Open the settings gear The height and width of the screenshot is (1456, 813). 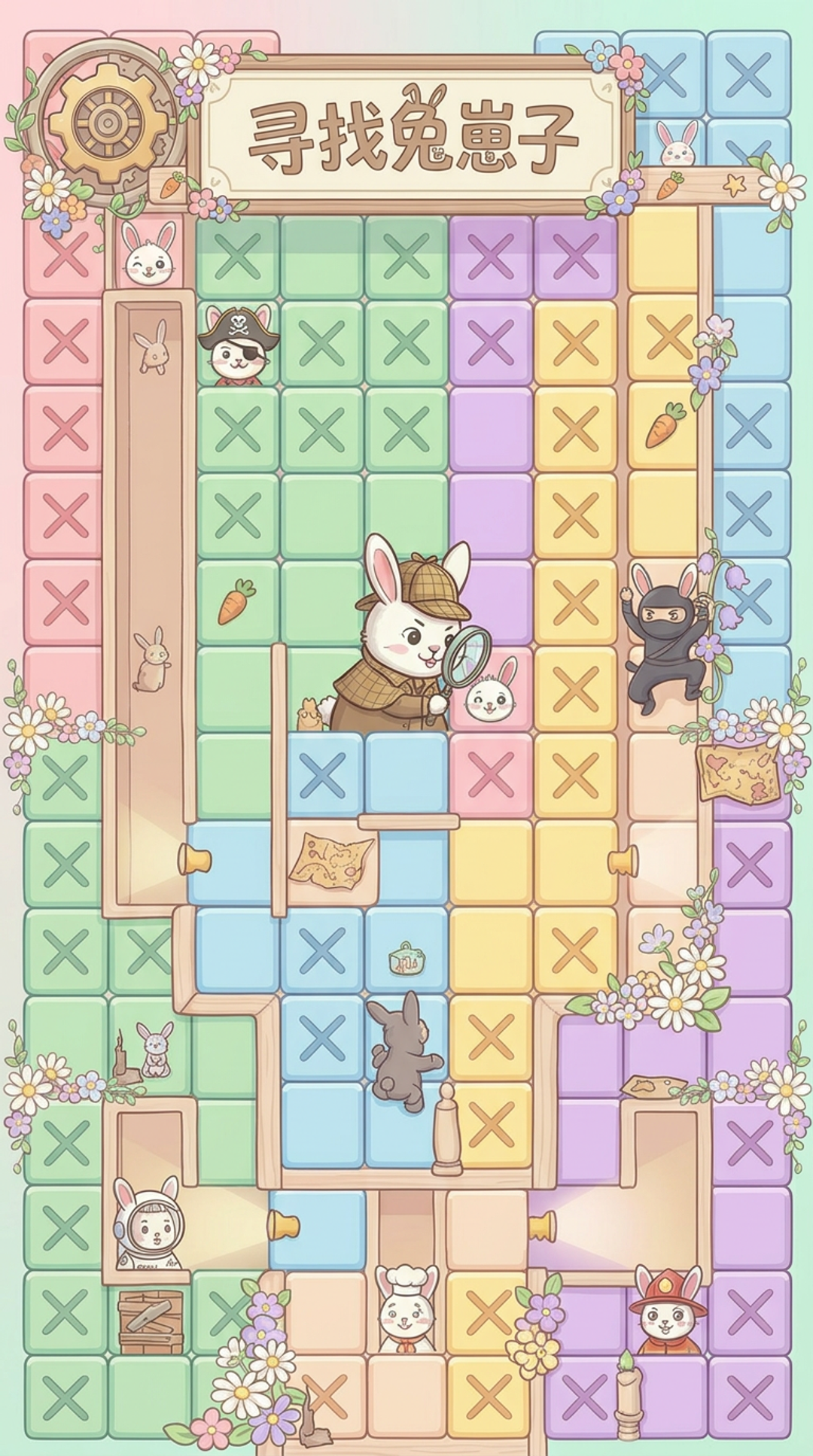(x=108, y=120)
